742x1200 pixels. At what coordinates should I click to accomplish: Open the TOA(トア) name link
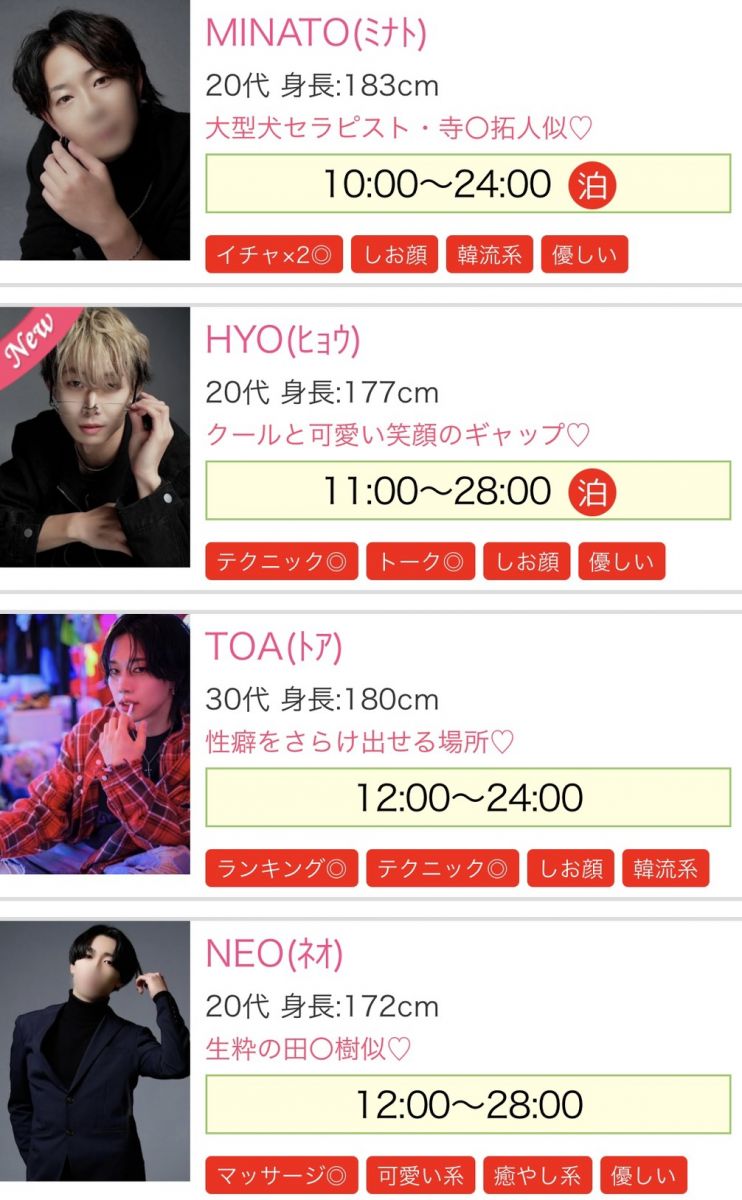pos(274,647)
